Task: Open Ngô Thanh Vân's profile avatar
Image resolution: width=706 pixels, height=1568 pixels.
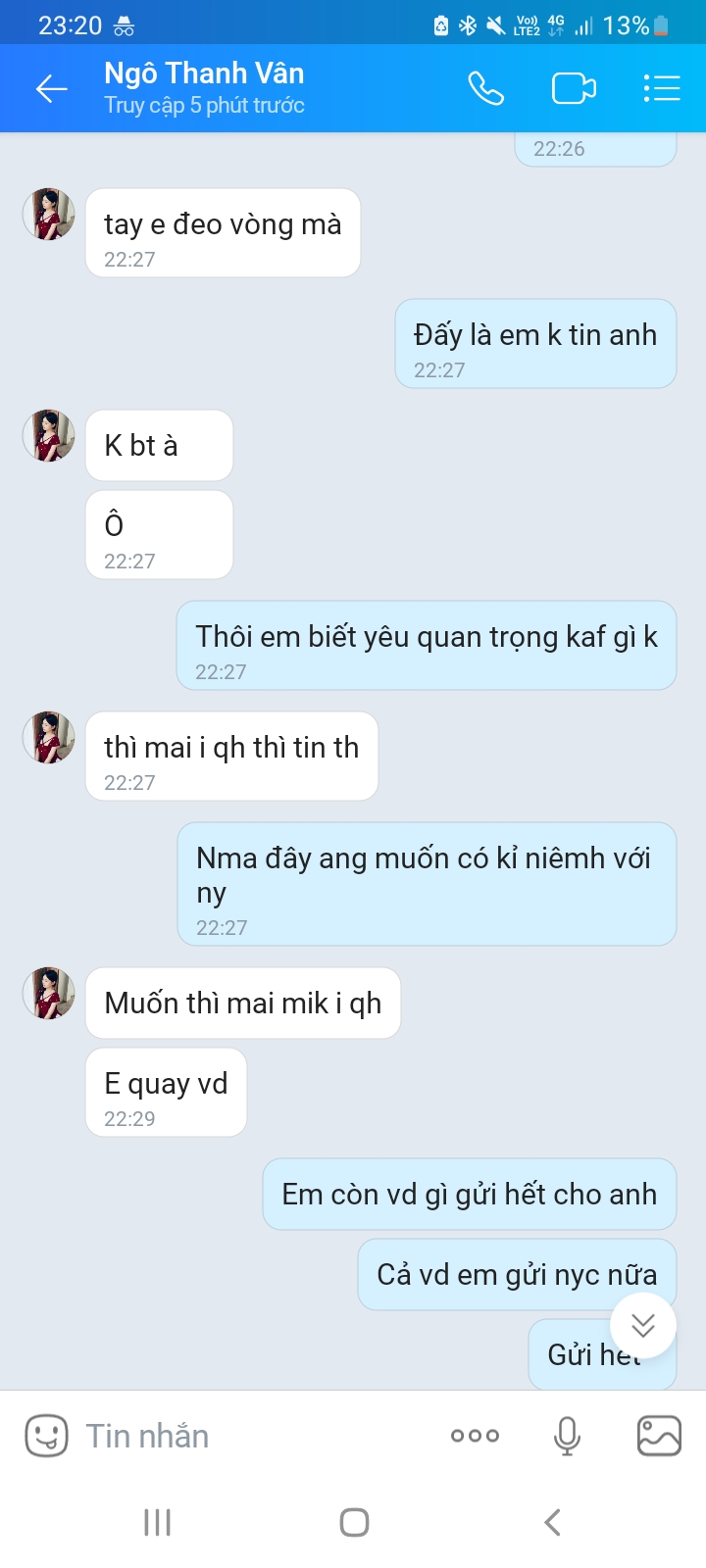Action: point(47,216)
